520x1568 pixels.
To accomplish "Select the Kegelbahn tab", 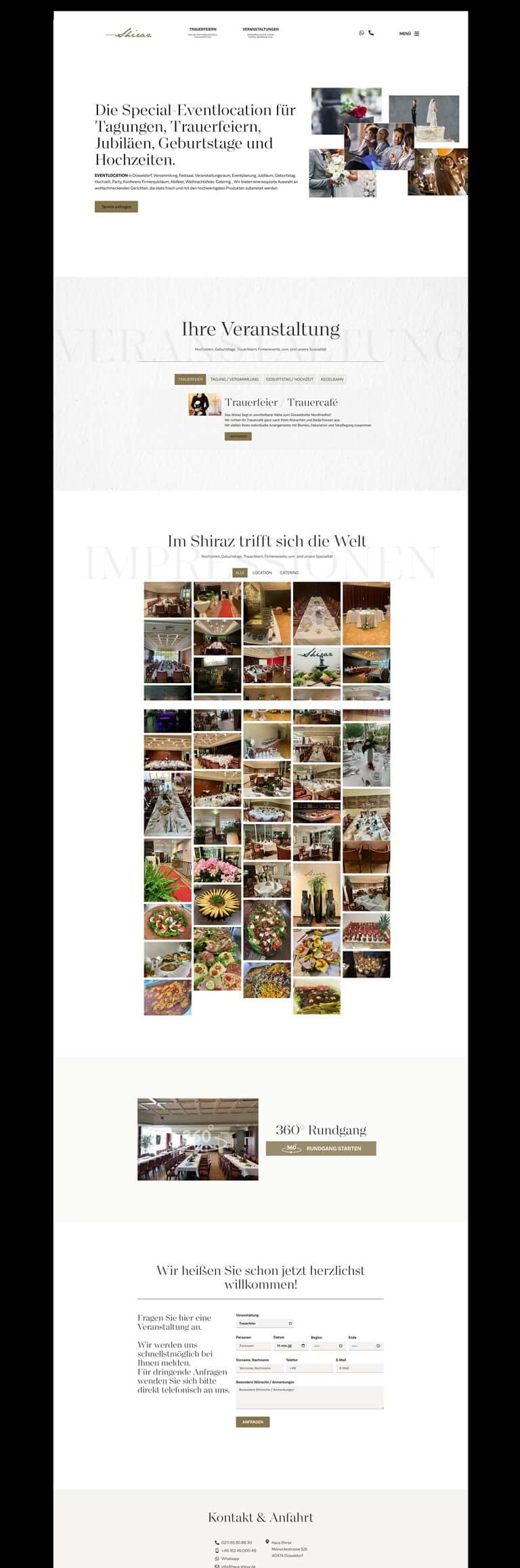I will point(332,379).
